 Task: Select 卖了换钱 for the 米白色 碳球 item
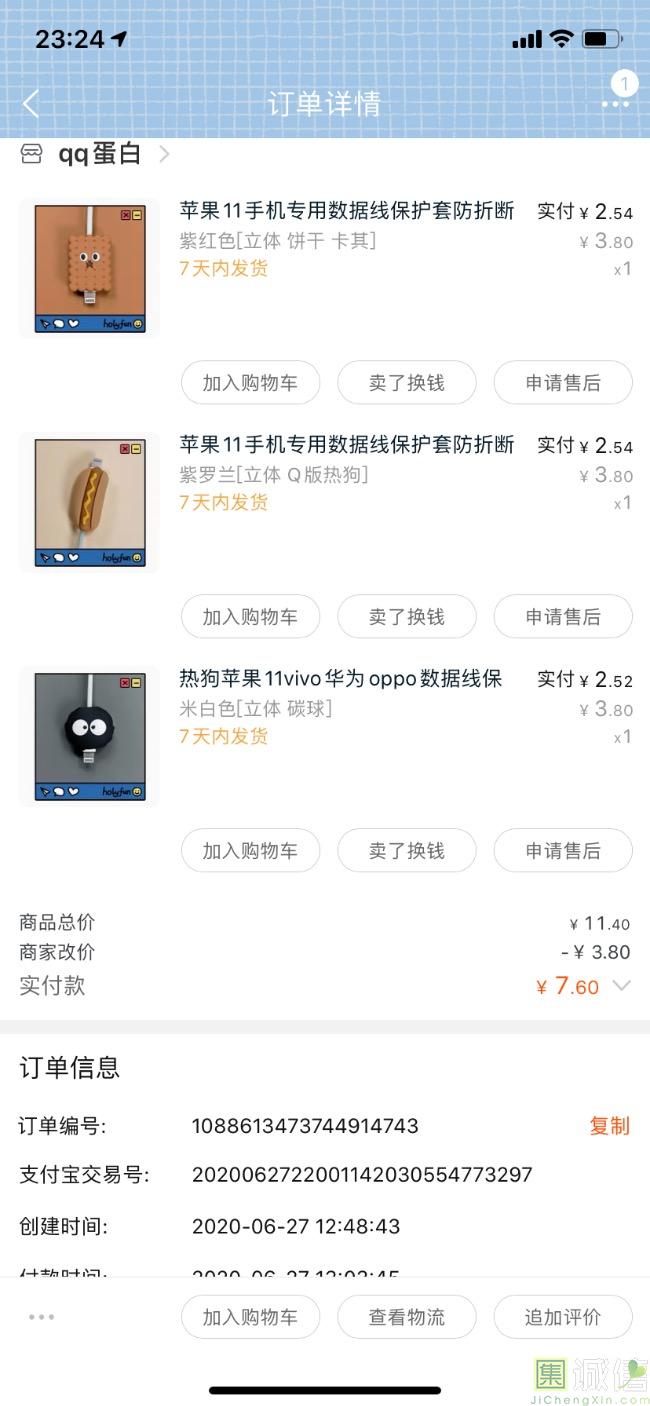(406, 851)
